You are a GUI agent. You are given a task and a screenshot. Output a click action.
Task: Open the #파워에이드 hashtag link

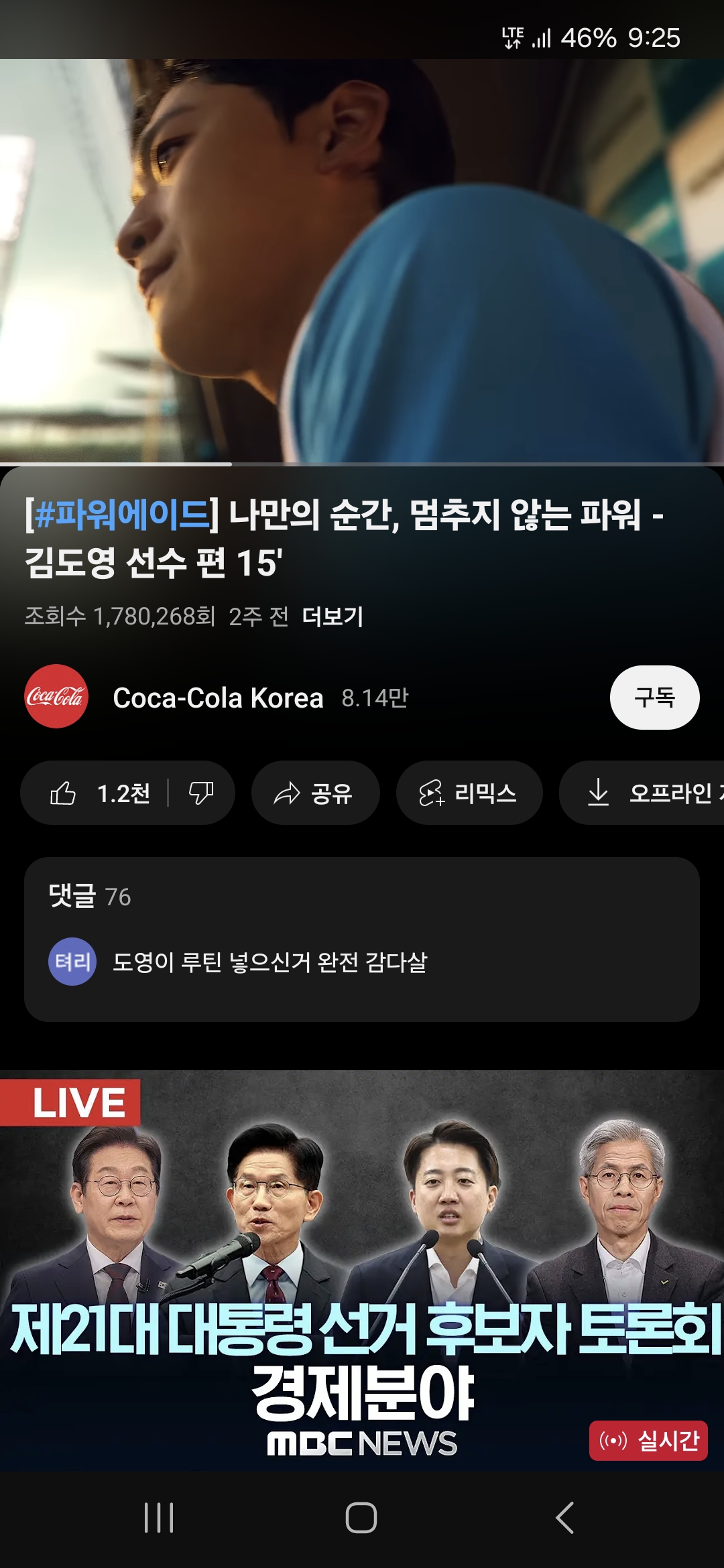pyautogui.click(x=122, y=515)
